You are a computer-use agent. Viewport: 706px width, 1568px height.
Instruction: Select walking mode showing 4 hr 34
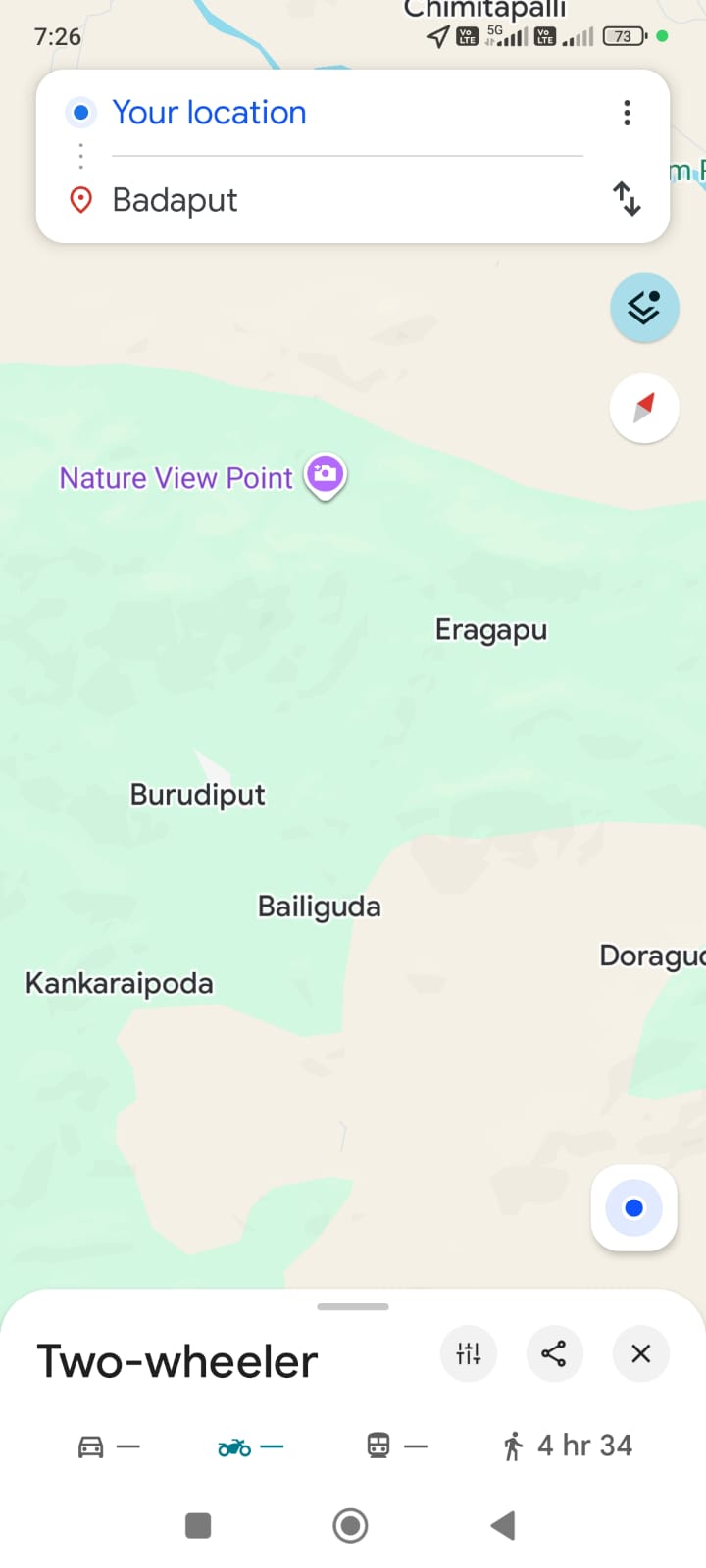tap(567, 1445)
